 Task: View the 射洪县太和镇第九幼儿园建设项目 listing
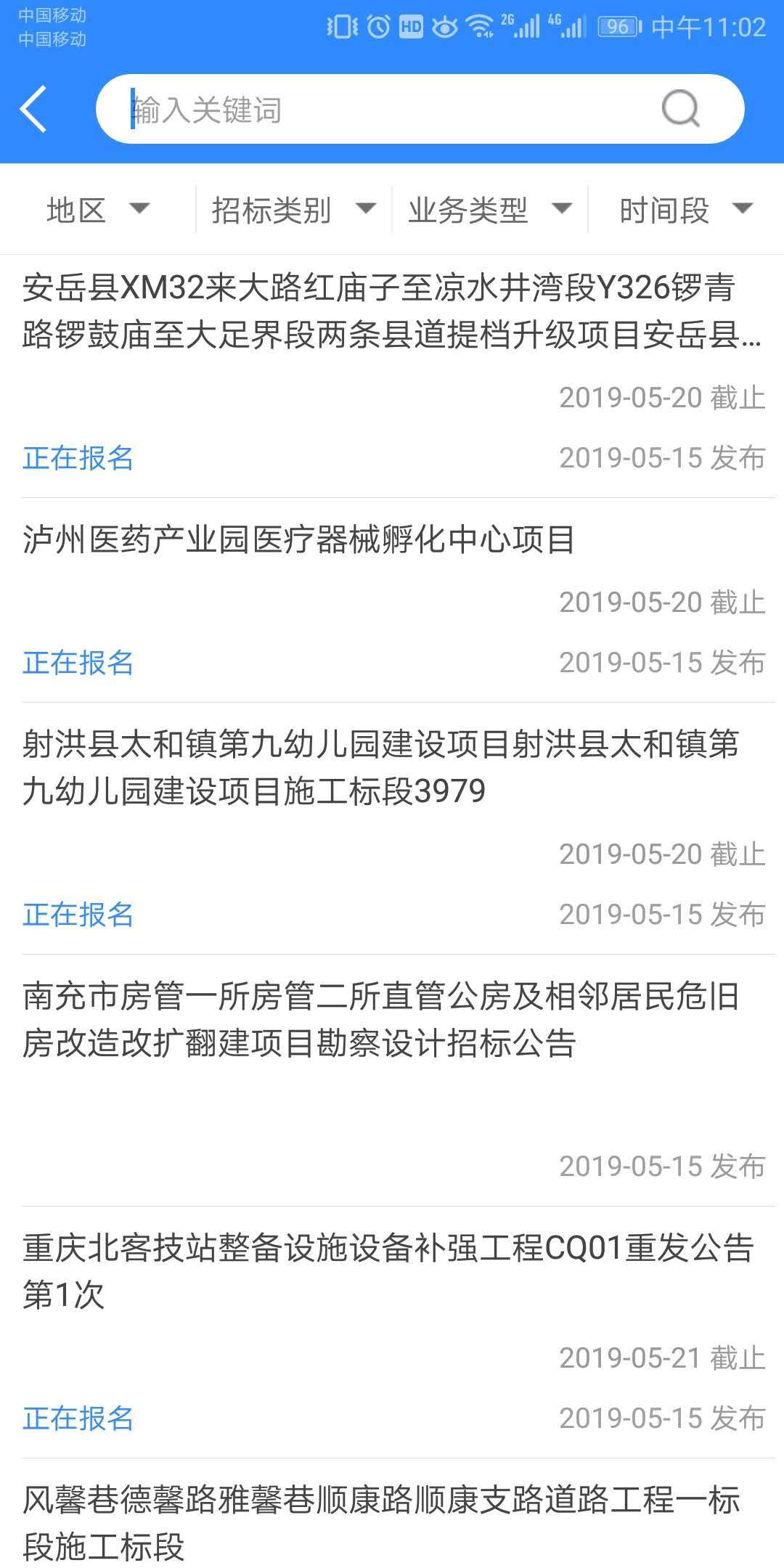[x=380, y=767]
